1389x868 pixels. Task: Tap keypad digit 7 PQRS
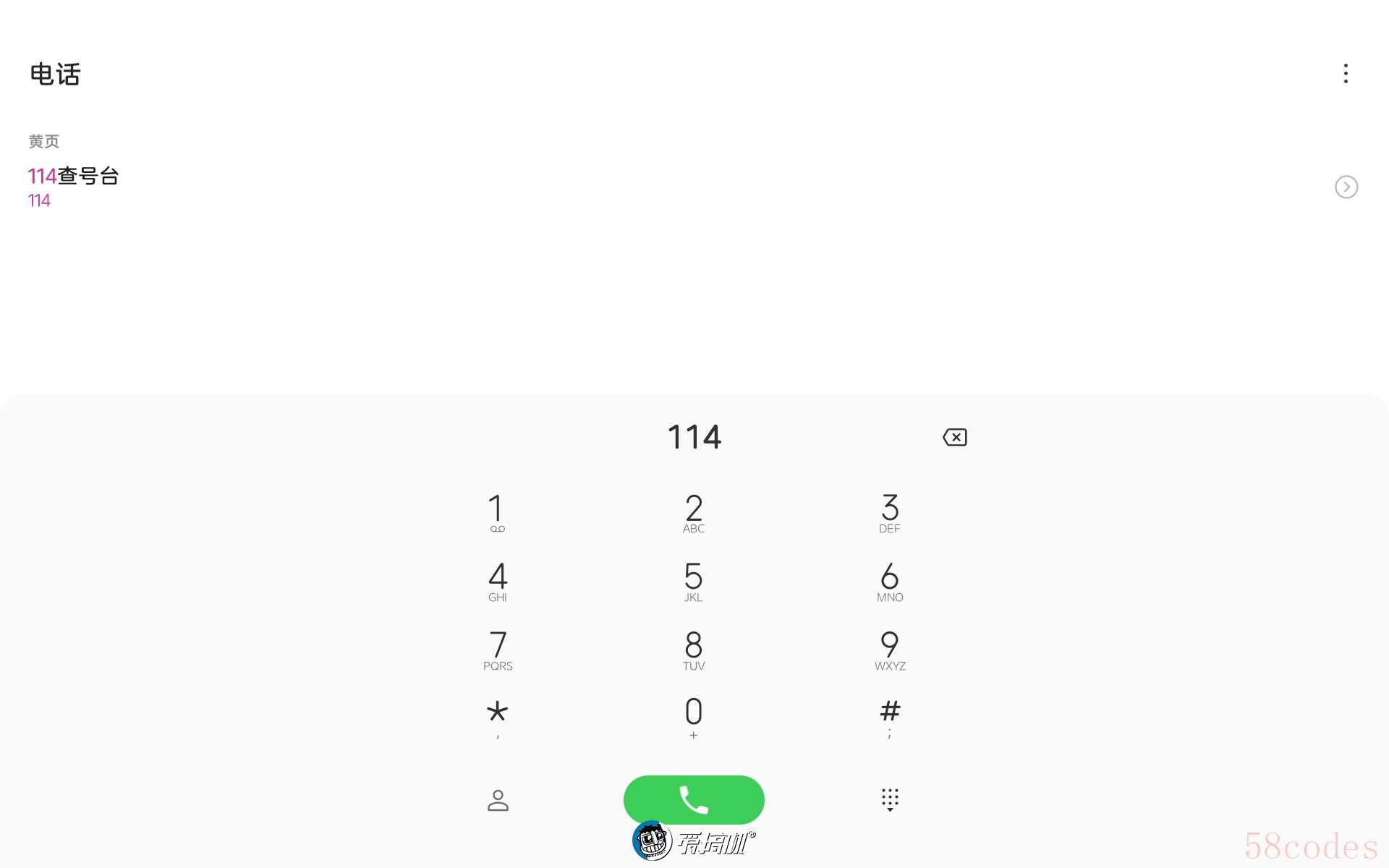pos(497,650)
